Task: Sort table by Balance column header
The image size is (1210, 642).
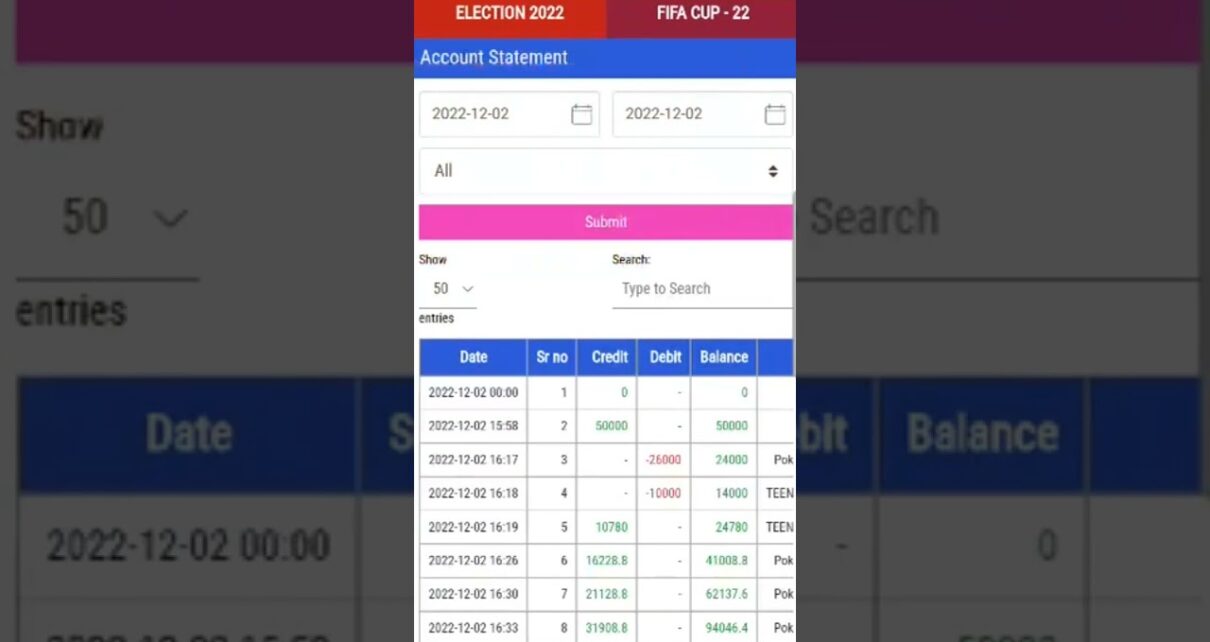Action: [723, 357]
